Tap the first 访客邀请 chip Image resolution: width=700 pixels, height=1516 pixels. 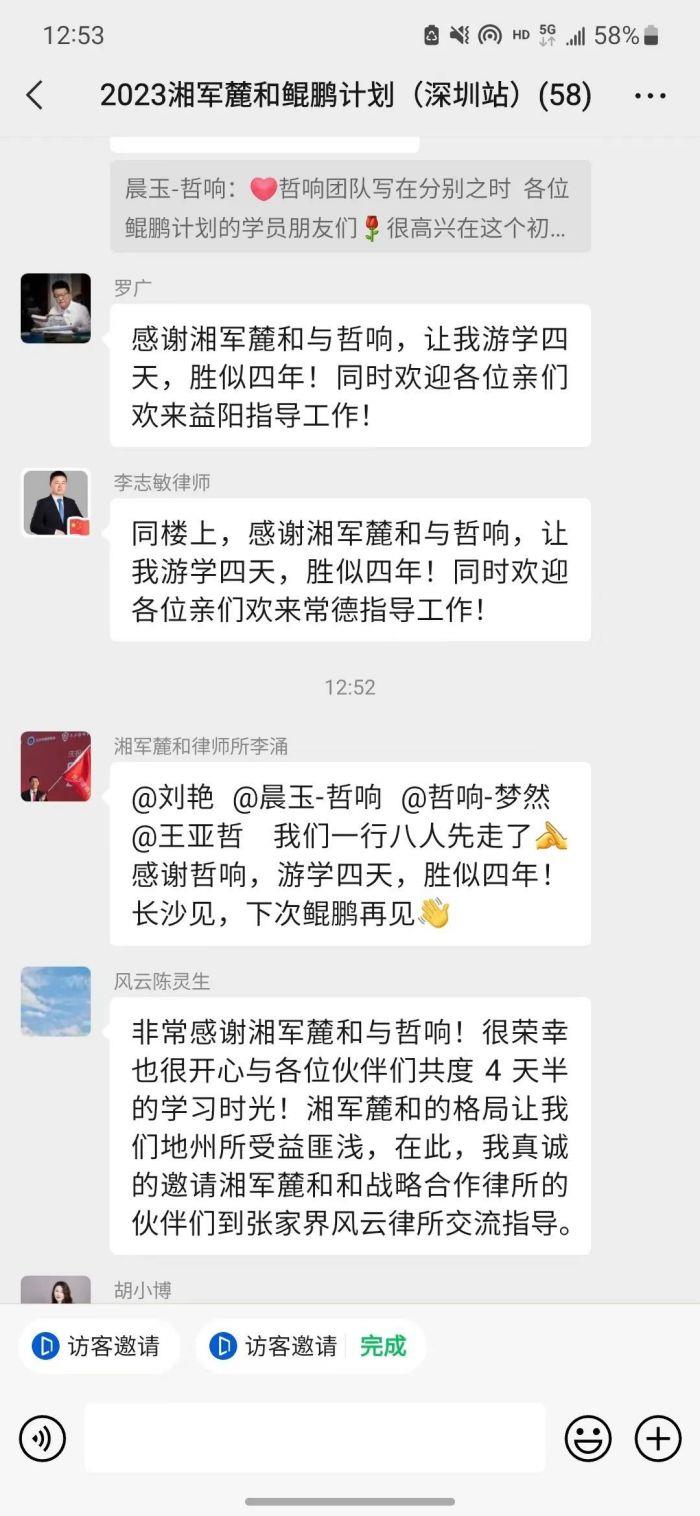click(98, 1346)
